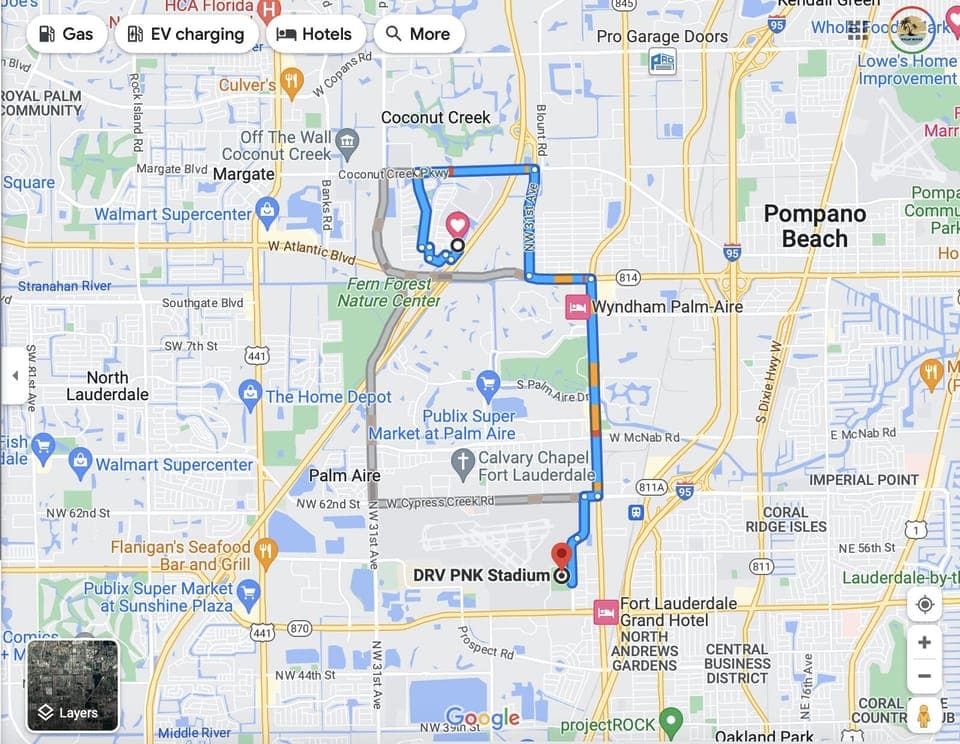Zoom out on the map
The height and width of the screenshot is (744, 960).
pos(924,676)
